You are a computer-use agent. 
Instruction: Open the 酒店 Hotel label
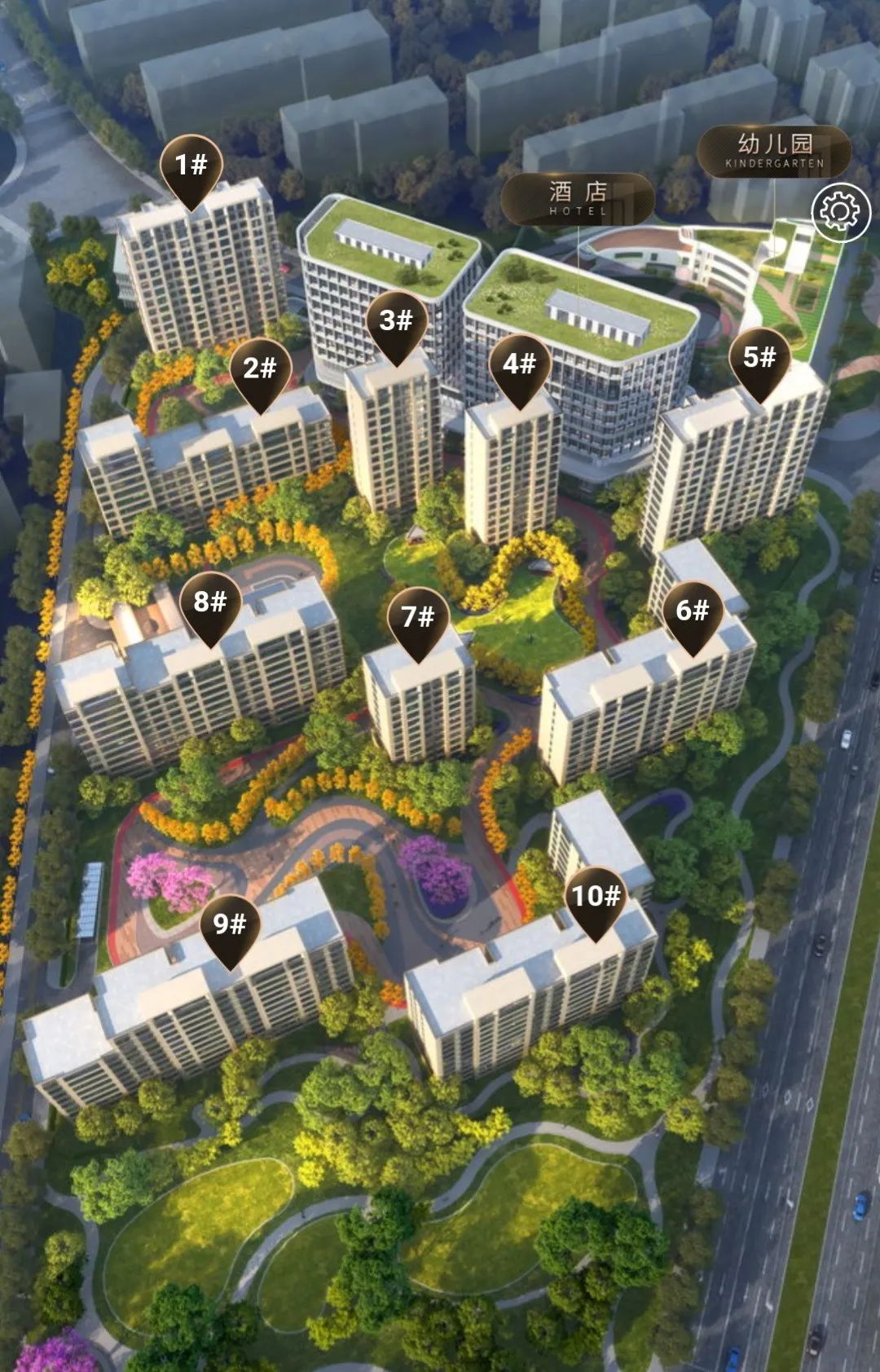(x=578, y=199)
